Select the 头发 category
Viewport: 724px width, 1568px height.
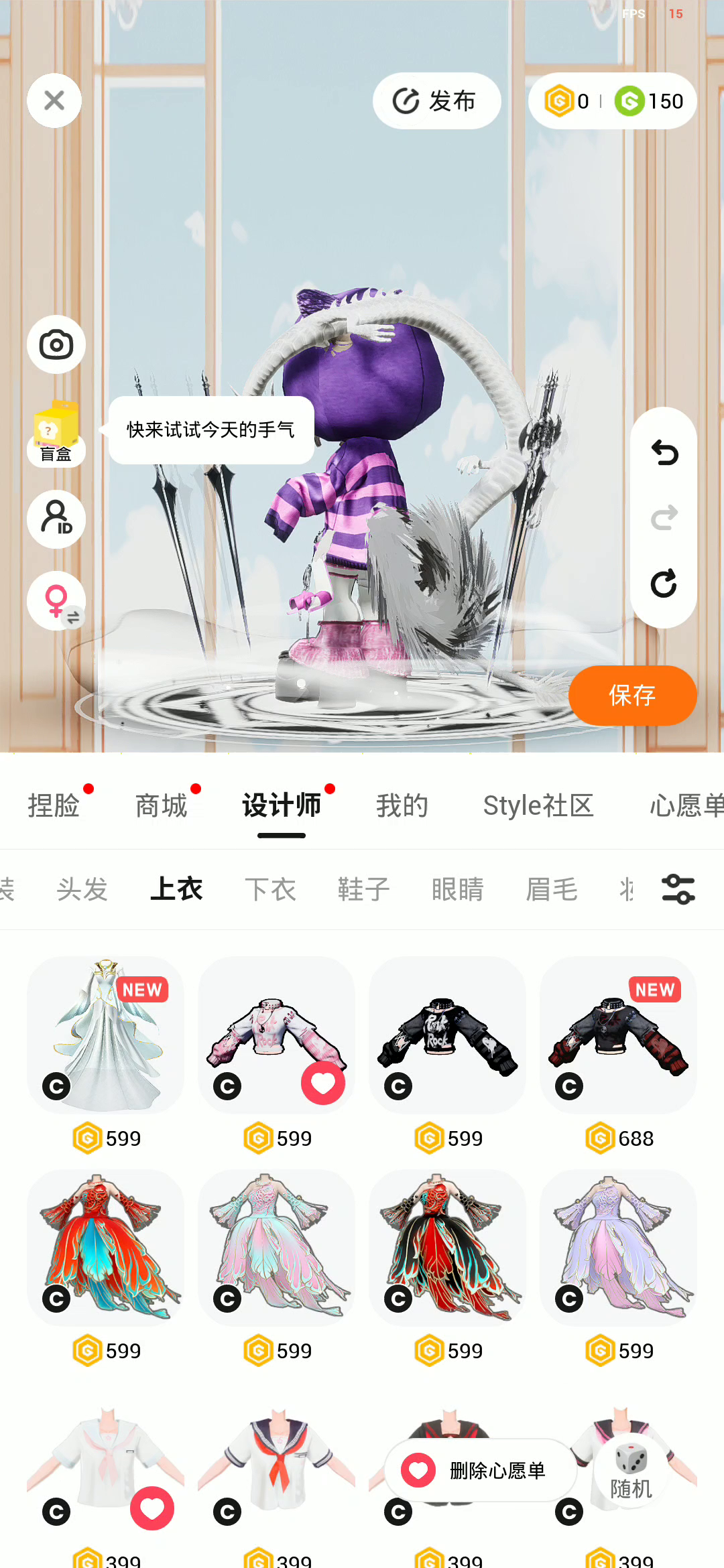tap(82, 889)
